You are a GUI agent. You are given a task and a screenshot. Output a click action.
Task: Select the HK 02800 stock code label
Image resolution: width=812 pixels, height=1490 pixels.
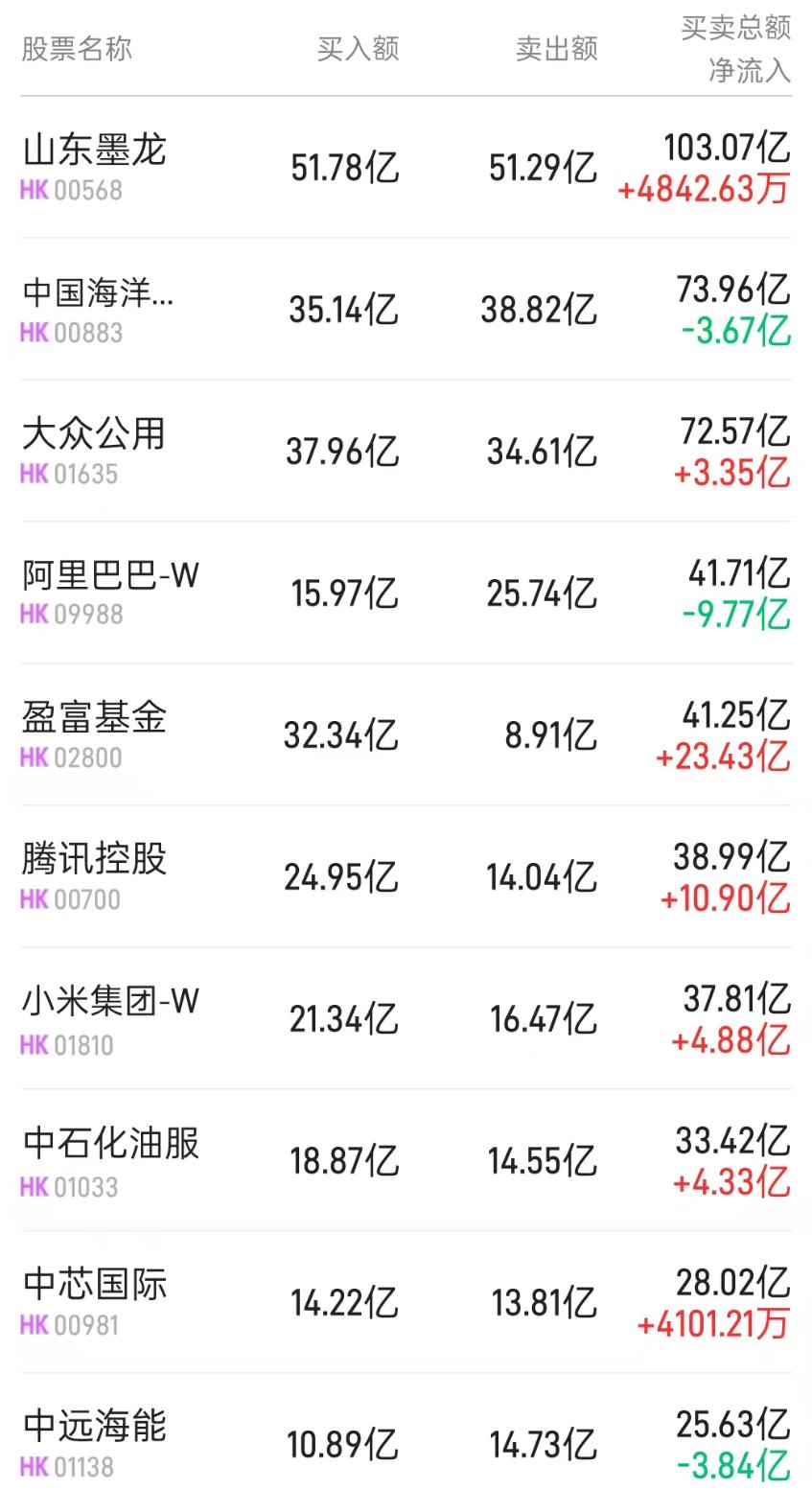point(70,758)
